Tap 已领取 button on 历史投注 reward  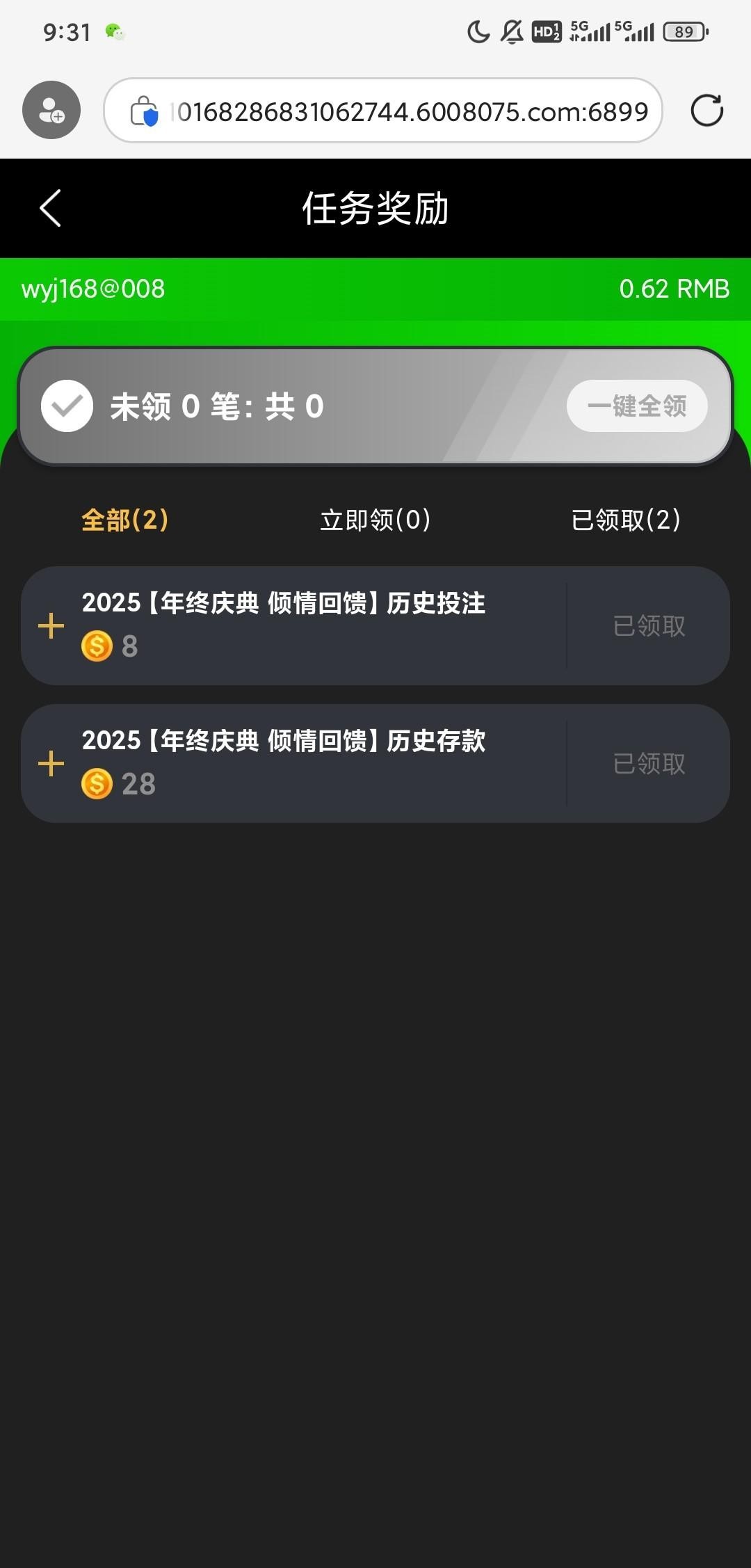pos(649,626)
